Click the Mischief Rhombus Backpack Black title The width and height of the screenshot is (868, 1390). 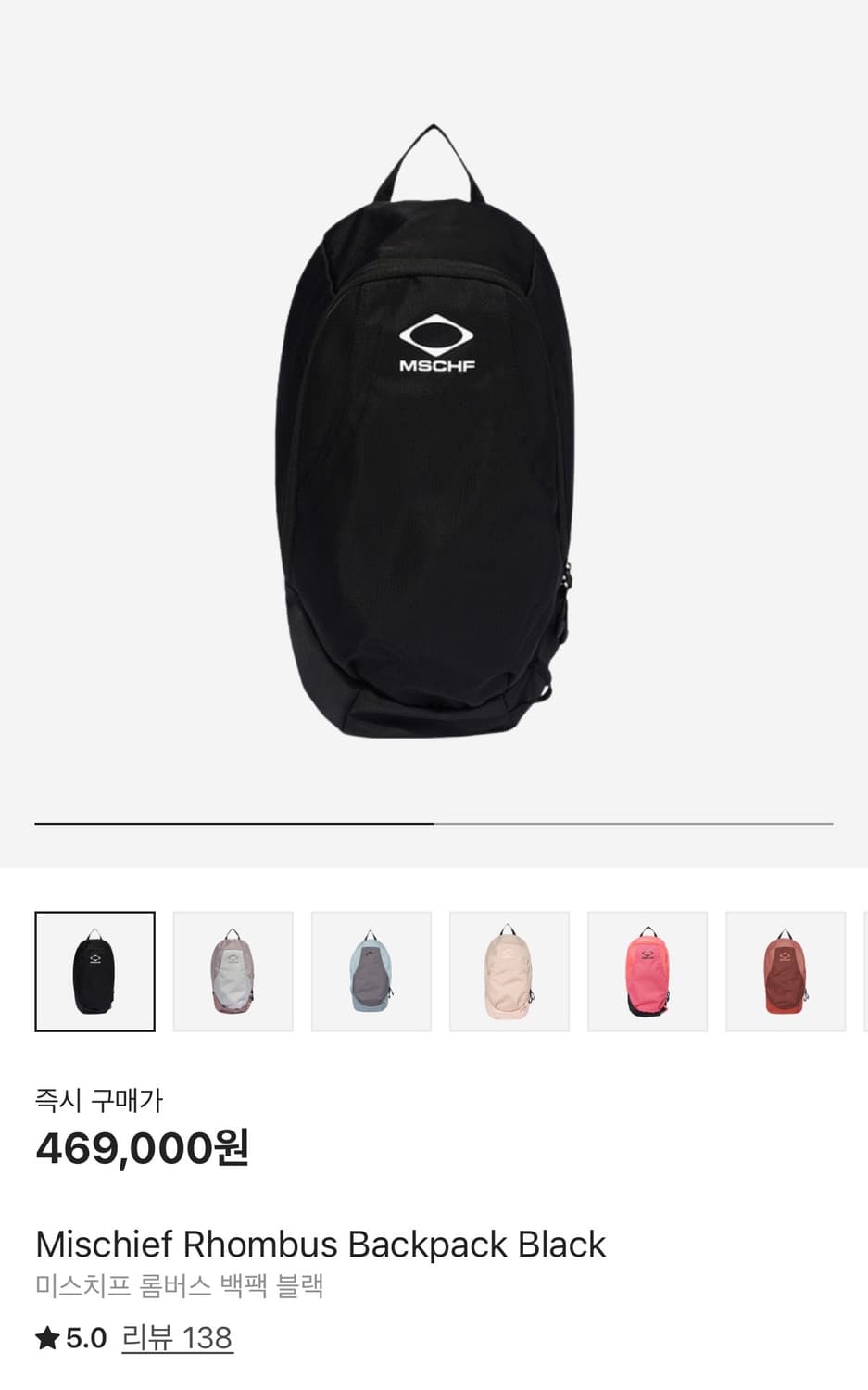[x=320, y=1245]
